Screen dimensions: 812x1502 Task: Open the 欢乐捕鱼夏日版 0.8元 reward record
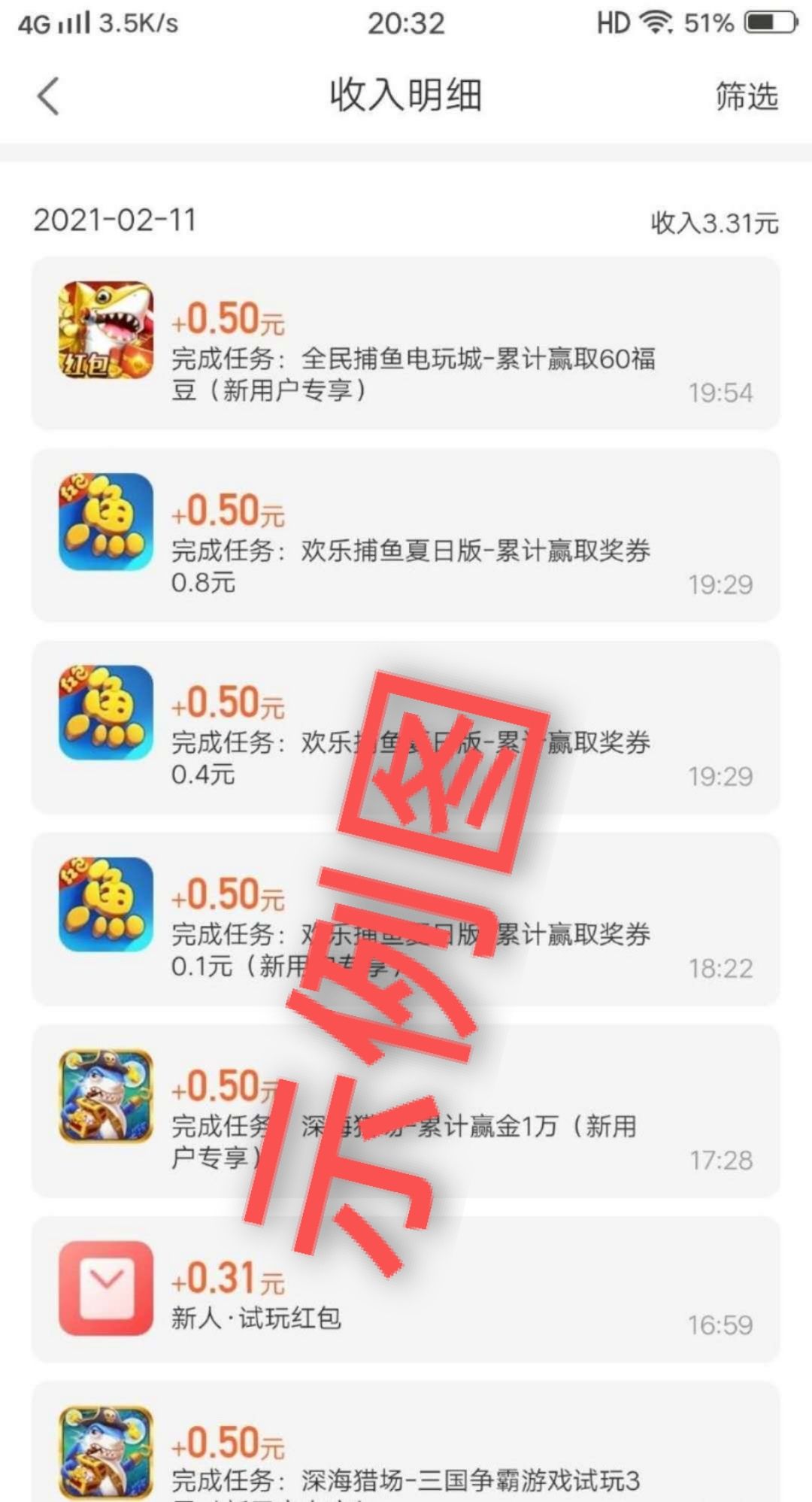pyautogui.click(x=406, y=536)
